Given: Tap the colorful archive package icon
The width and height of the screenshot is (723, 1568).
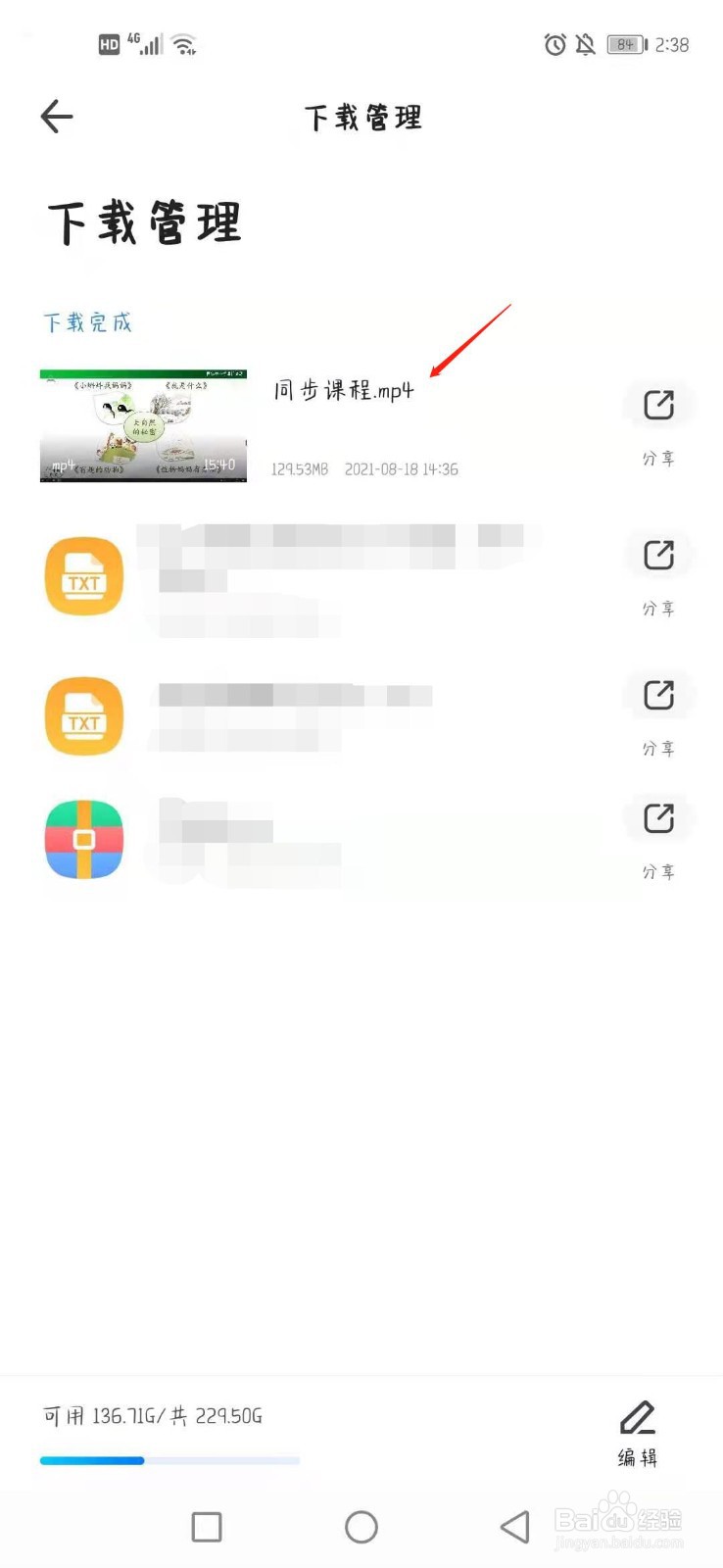Looking at the screenshot, I should [83, 840].
